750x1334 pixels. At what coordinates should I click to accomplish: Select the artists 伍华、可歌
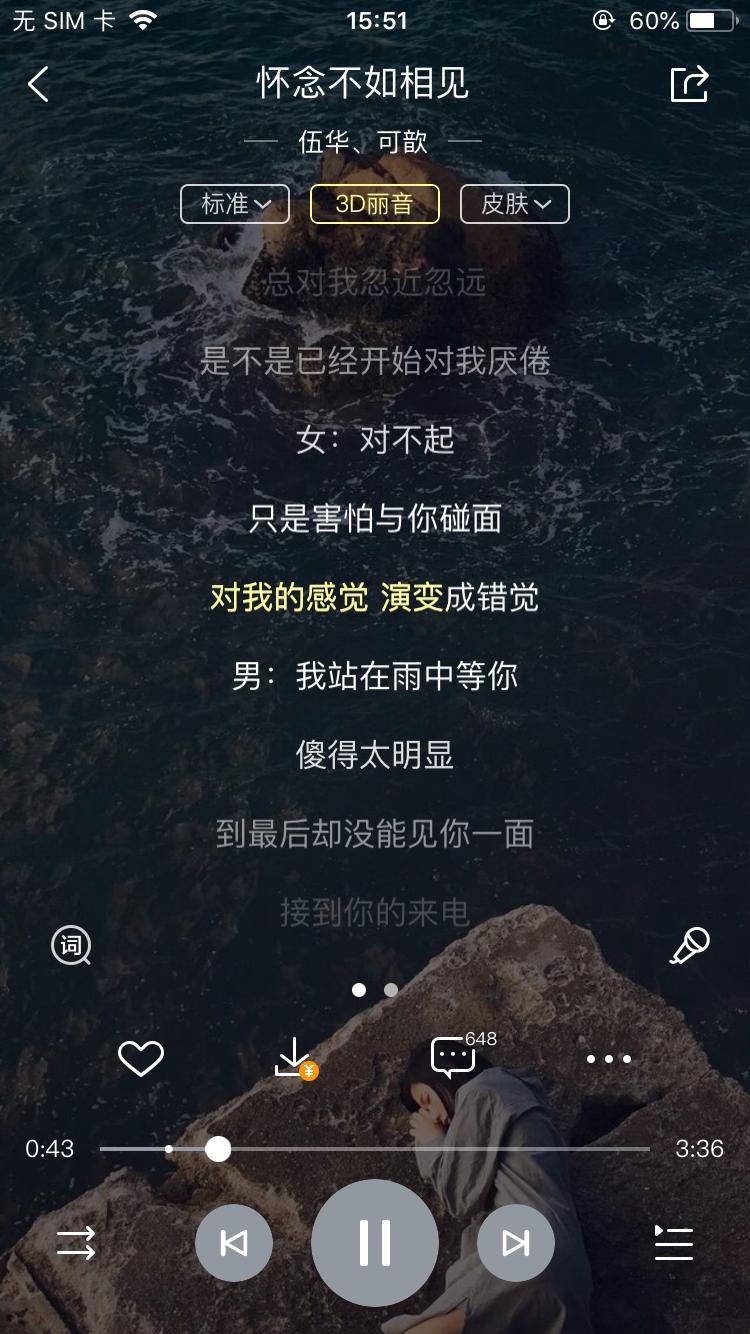pyautogui.click(x=375, y=141)
